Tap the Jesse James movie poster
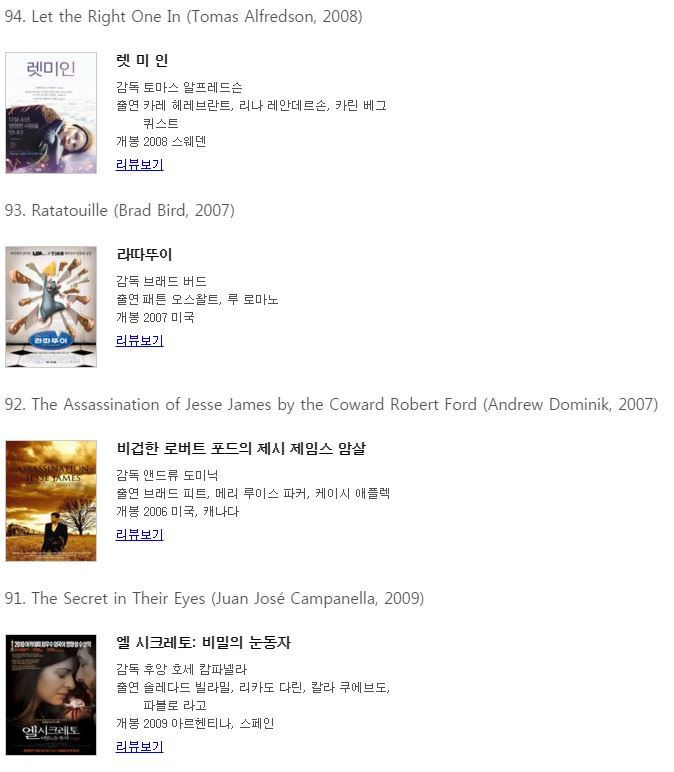 [51, 500]
